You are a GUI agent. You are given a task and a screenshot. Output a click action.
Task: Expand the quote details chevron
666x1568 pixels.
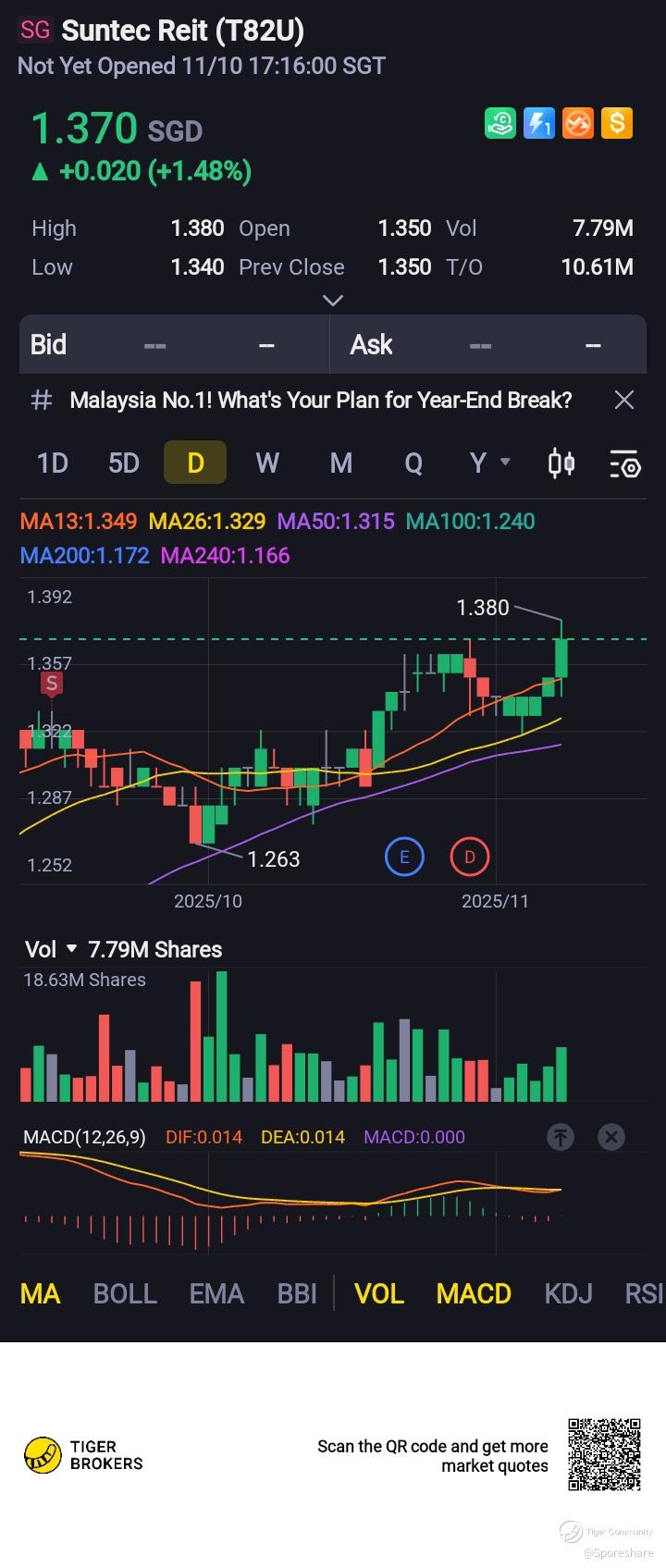pos(333,300)
